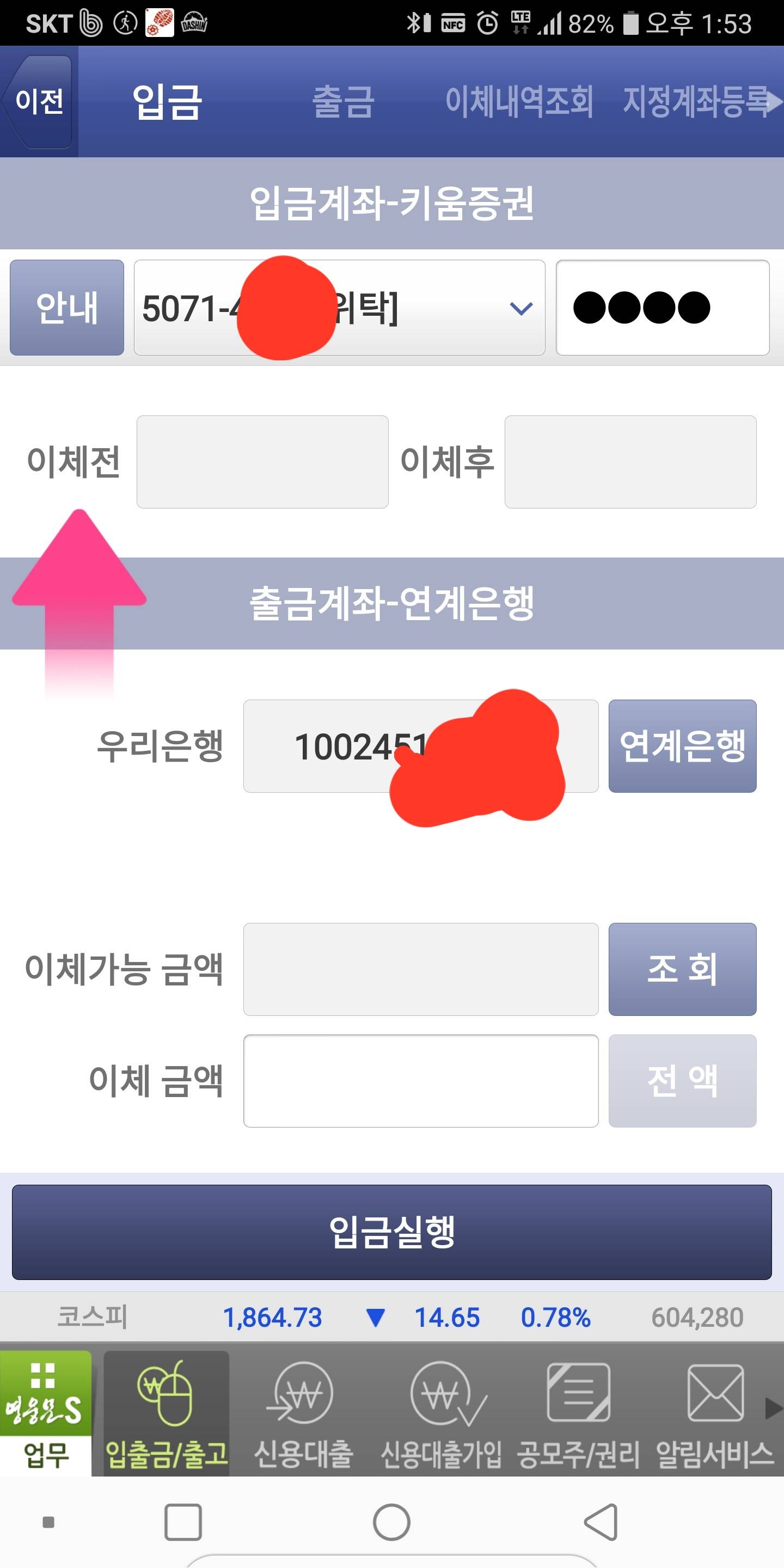
Task: Open the 지정계좌등록 tab
Action: [x=694, y=101]
